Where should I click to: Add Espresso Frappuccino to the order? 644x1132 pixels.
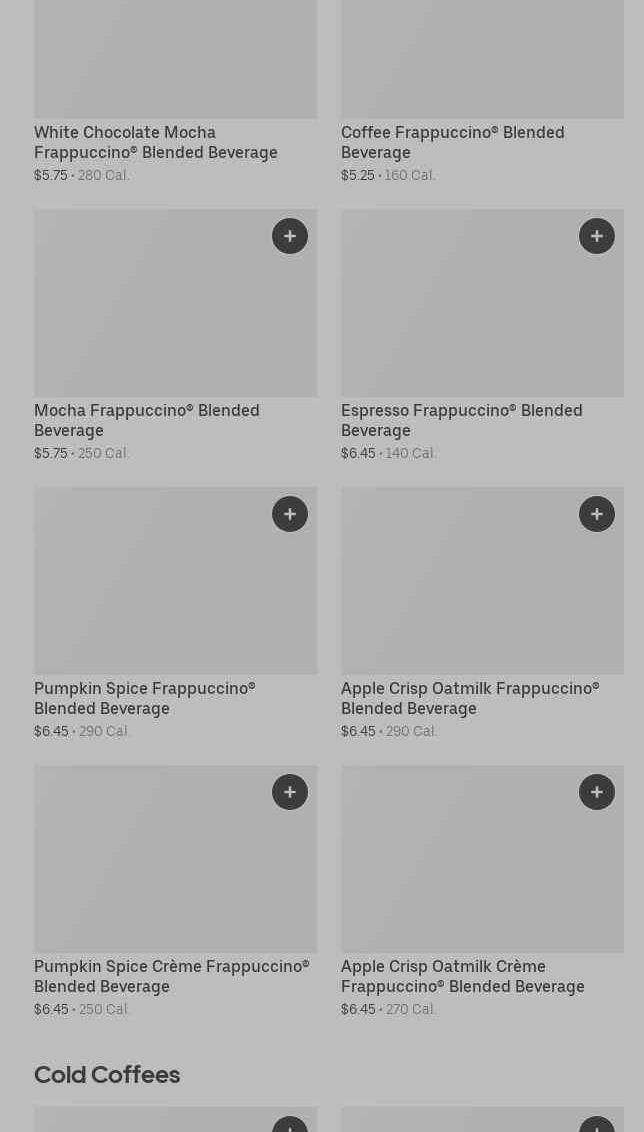pyautogui.click(x=596, y=236)
